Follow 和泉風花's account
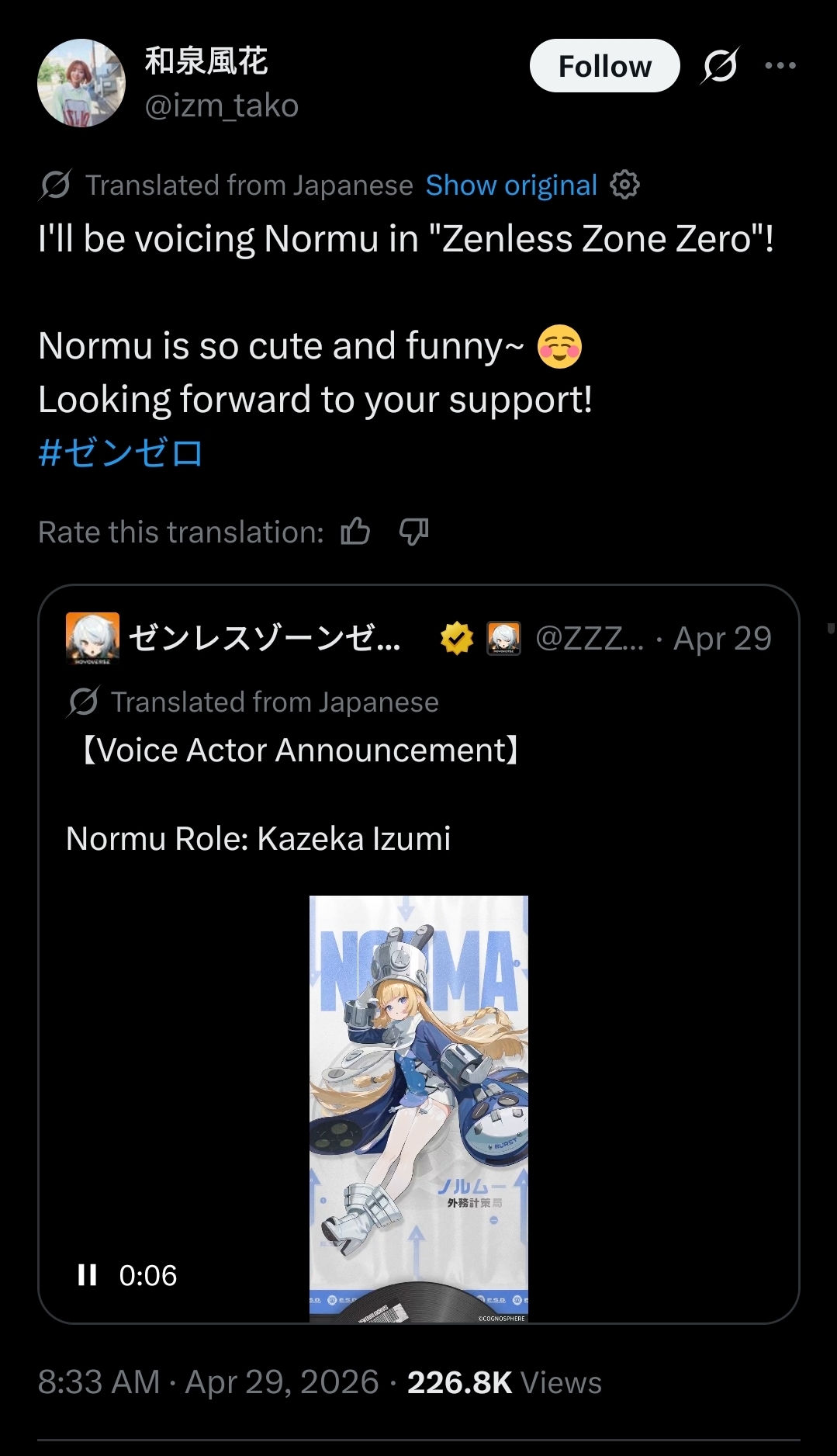The image size is (837, 1456). [604, 66]
